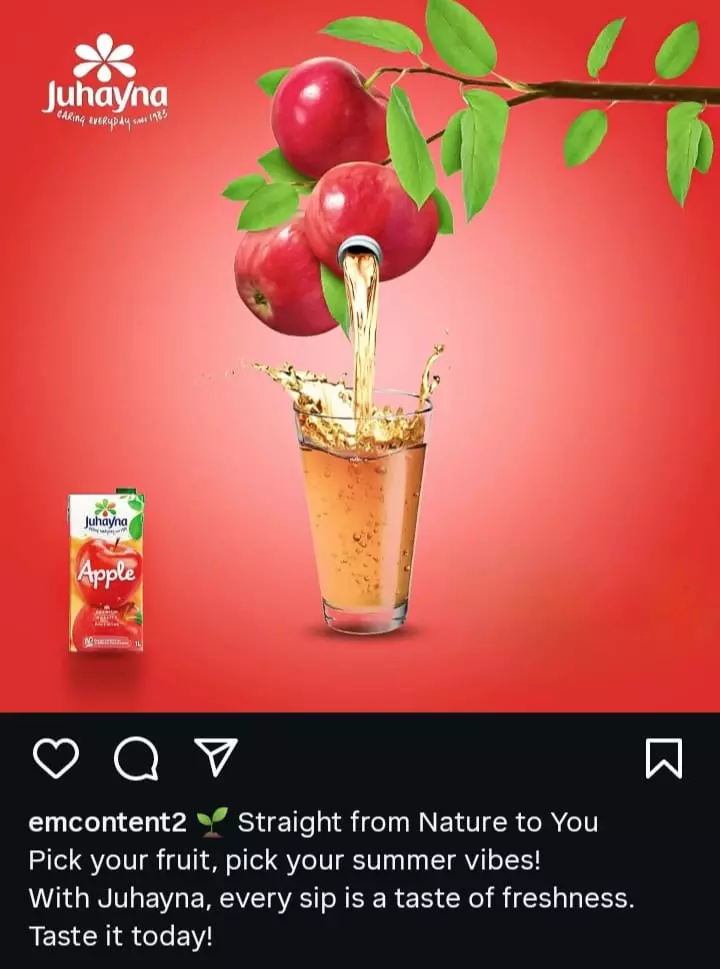Open comments on the post
The height and width of the screenshot is (969, 720).
pos(136,759)
